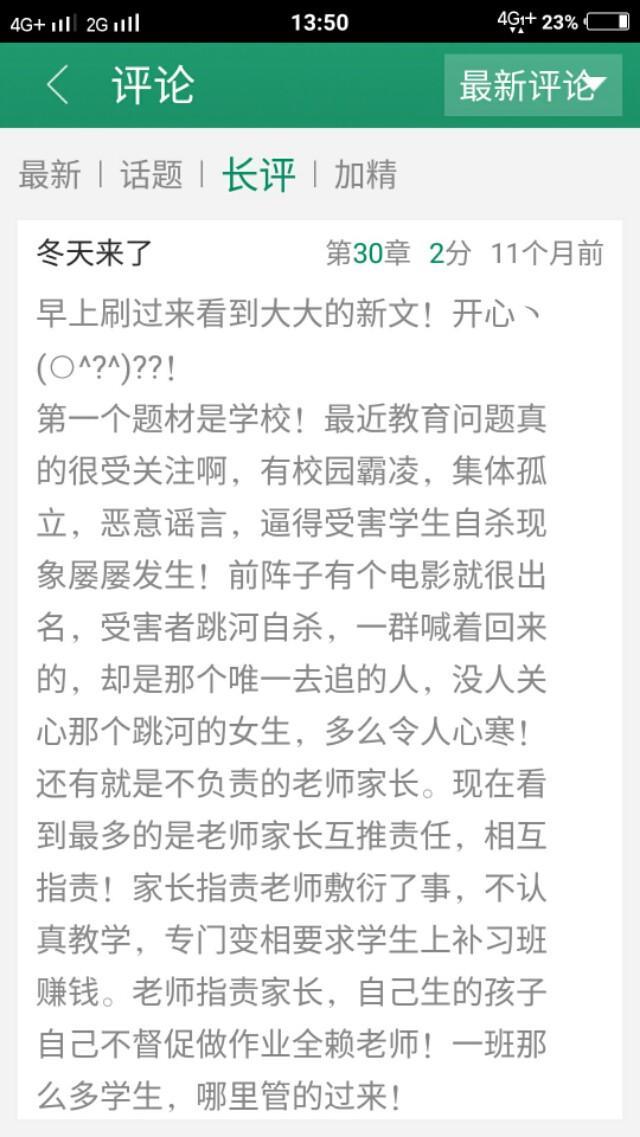Image resolution: width=640 pixels, height=1137 pixels.
Task: Open the 最新评论 sort dropdown
Action: click(533, 86)
